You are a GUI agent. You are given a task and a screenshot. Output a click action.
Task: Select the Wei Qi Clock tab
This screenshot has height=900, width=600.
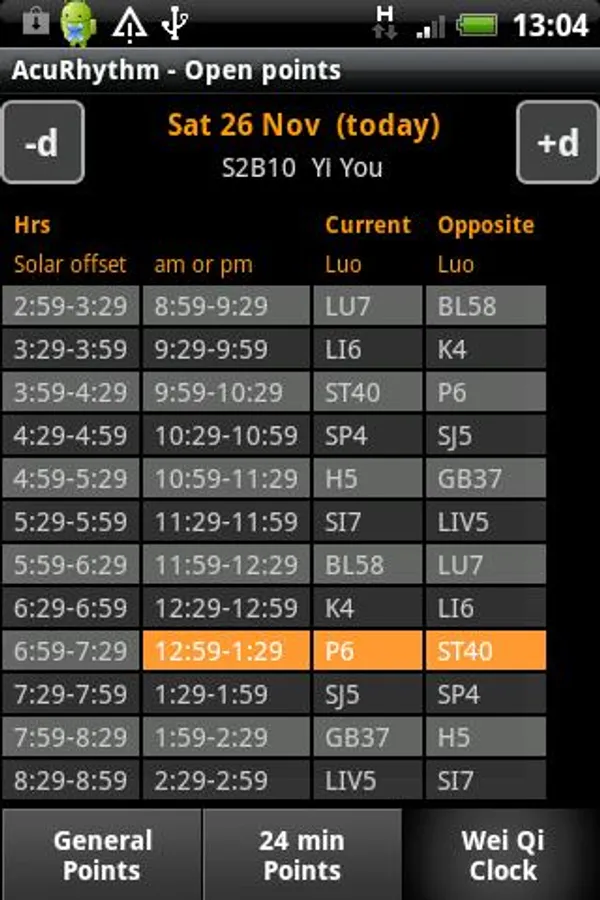(502, 855)
